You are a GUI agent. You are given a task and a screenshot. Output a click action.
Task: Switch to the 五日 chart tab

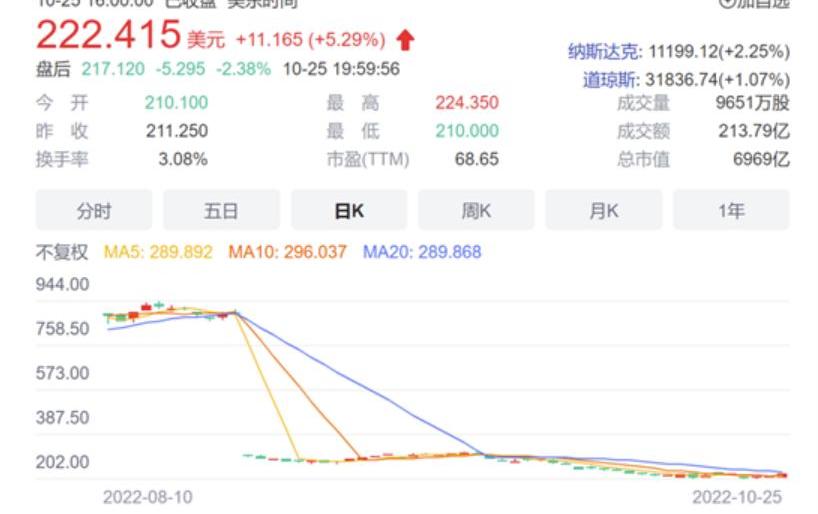click(221, 211)
